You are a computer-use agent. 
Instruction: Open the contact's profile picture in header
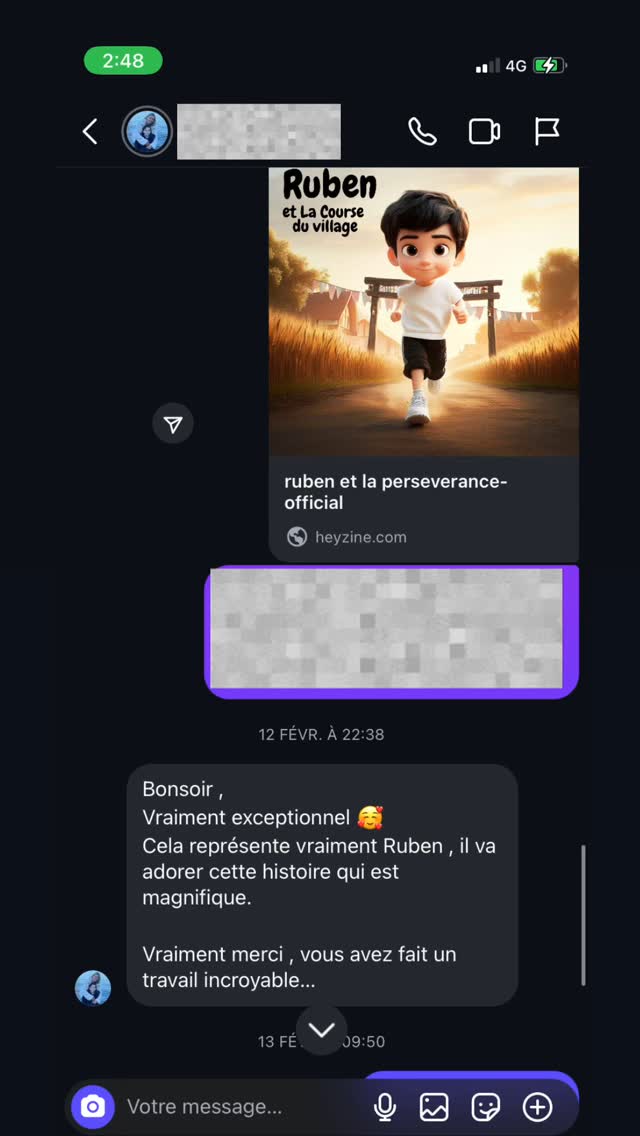click(147, 132)
